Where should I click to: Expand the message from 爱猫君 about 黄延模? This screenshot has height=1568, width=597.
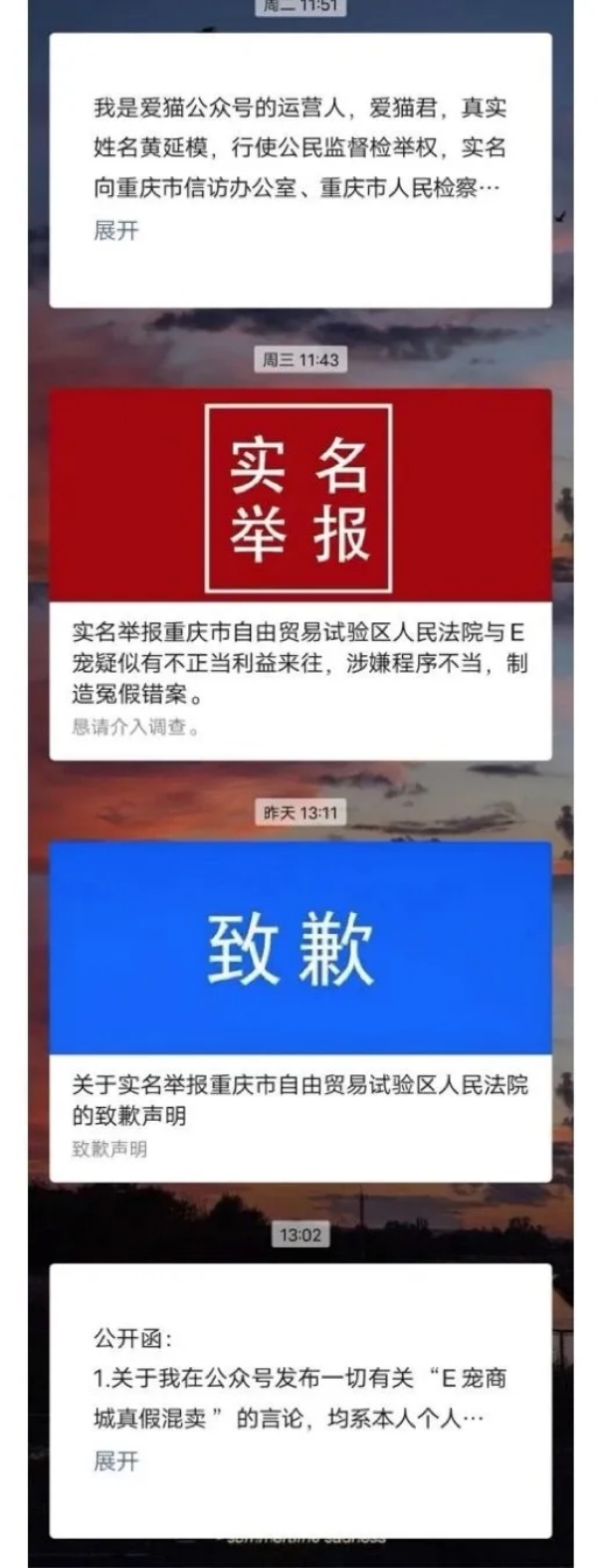(116, 231)
